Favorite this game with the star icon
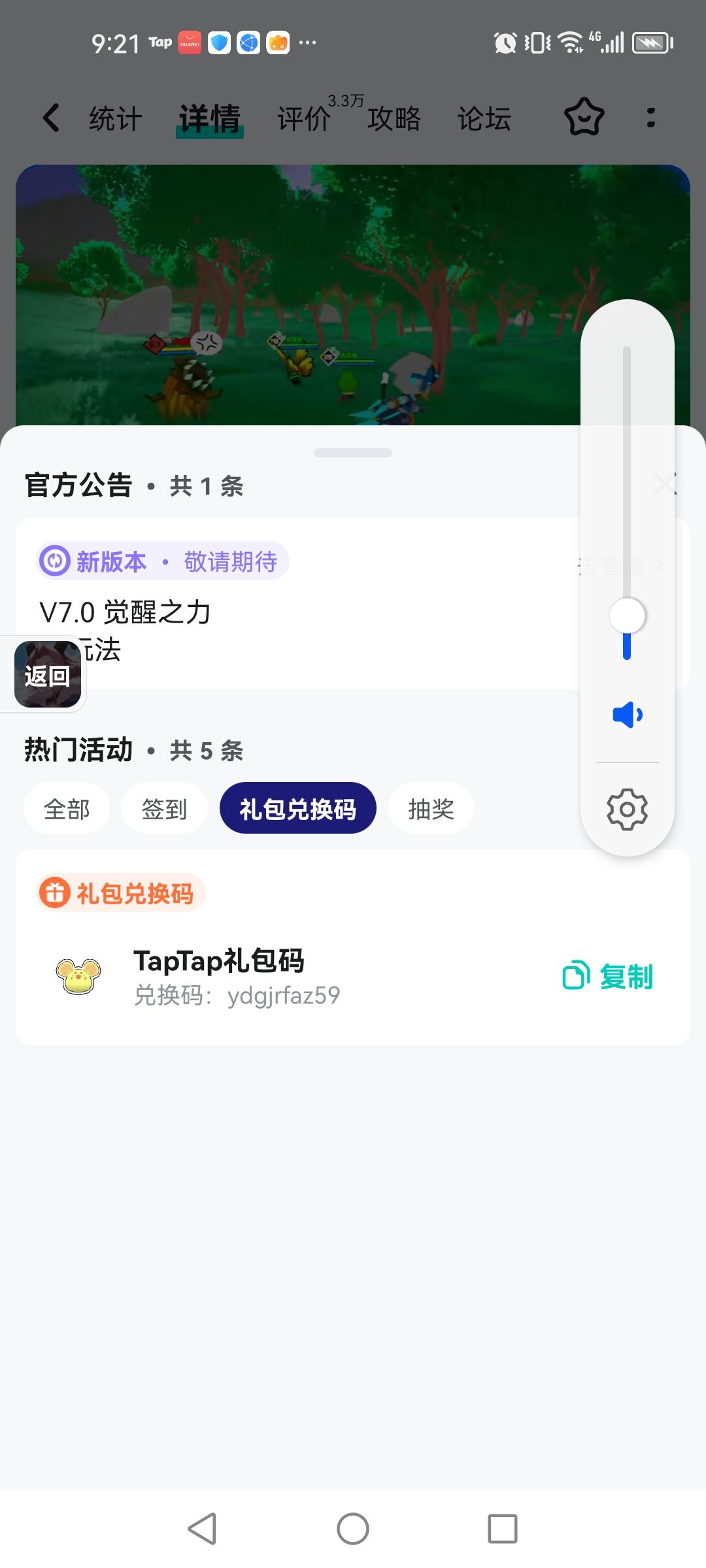This screenshot has height=1568, width=706. click(584, 118)
